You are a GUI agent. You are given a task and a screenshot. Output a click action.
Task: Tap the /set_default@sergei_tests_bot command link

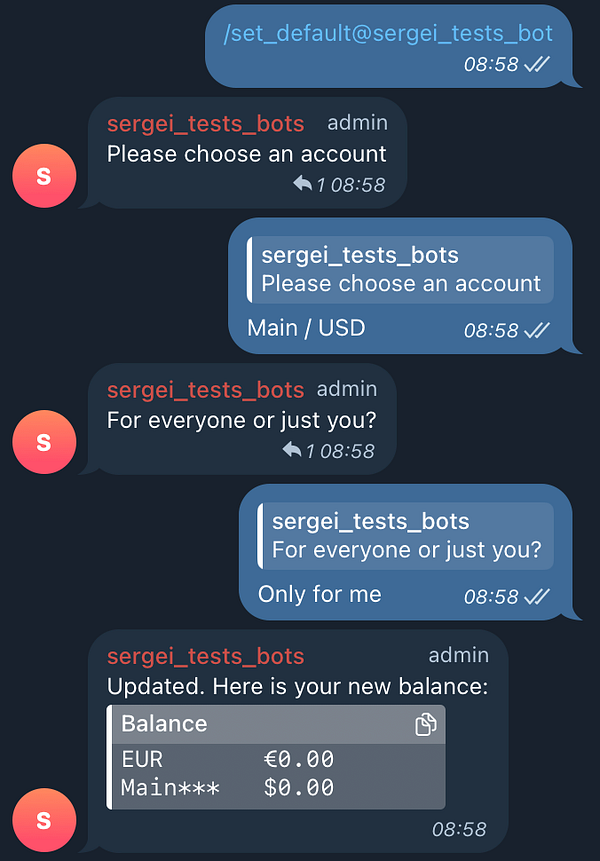coord(388,33)
